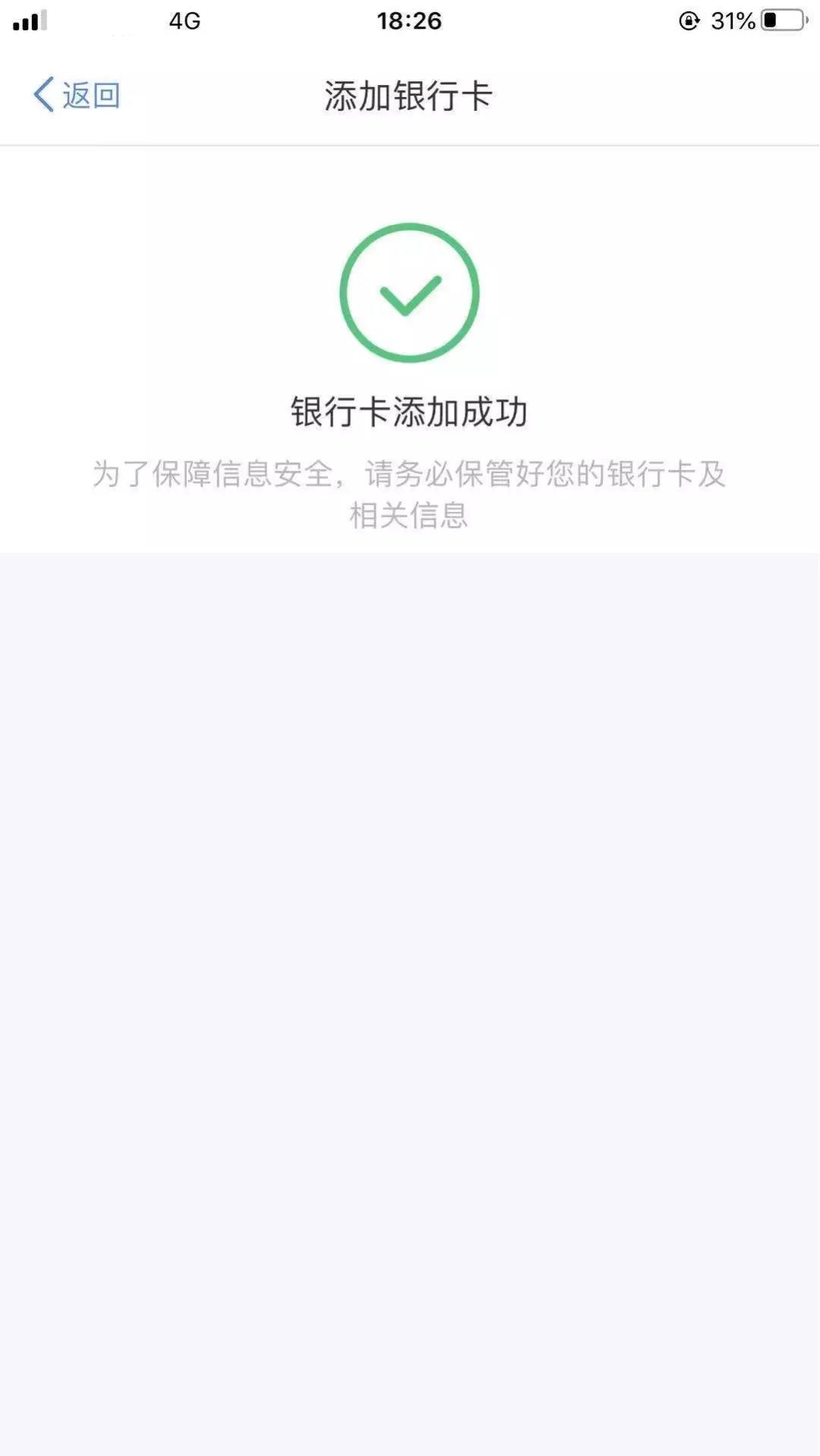Tap the 4G network indicator

[186, 19]
